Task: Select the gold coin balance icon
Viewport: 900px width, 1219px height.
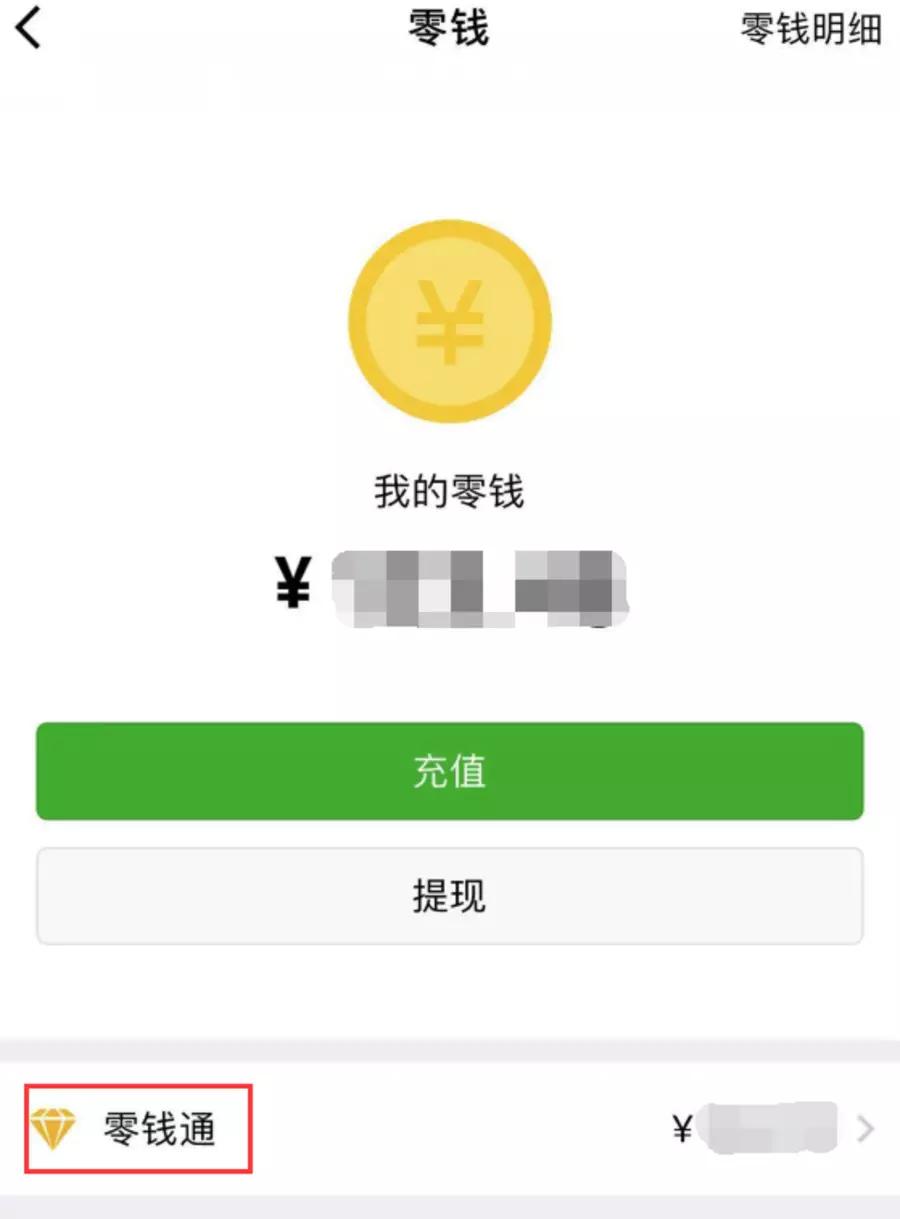Action: (452, 320)
